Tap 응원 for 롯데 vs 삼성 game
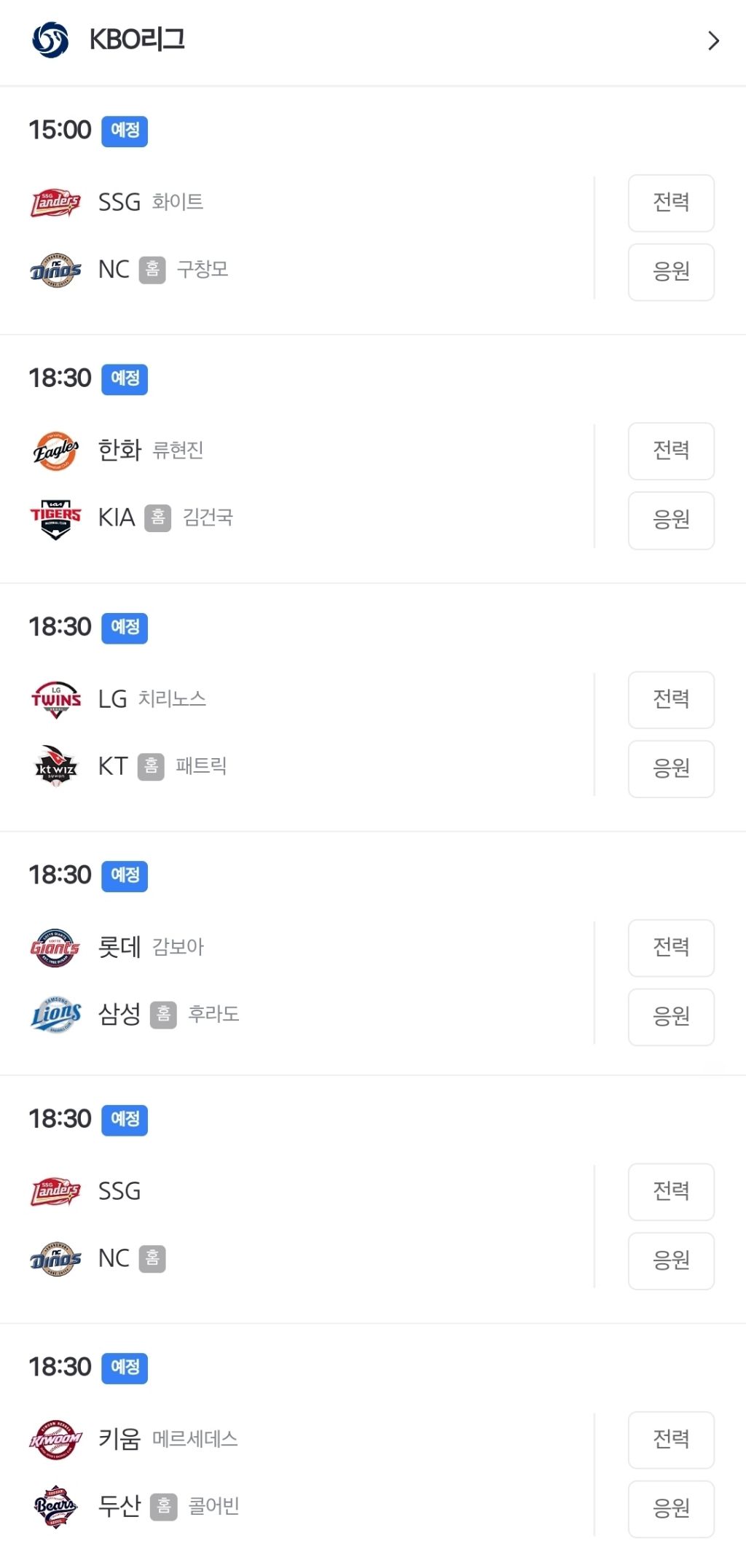The width and height of the screenshot is (746, 1568). 670,1016
